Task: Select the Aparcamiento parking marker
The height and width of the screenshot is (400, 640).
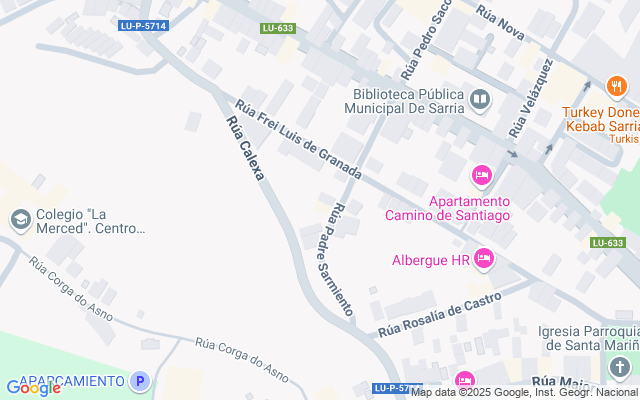Action: [141, 380]
